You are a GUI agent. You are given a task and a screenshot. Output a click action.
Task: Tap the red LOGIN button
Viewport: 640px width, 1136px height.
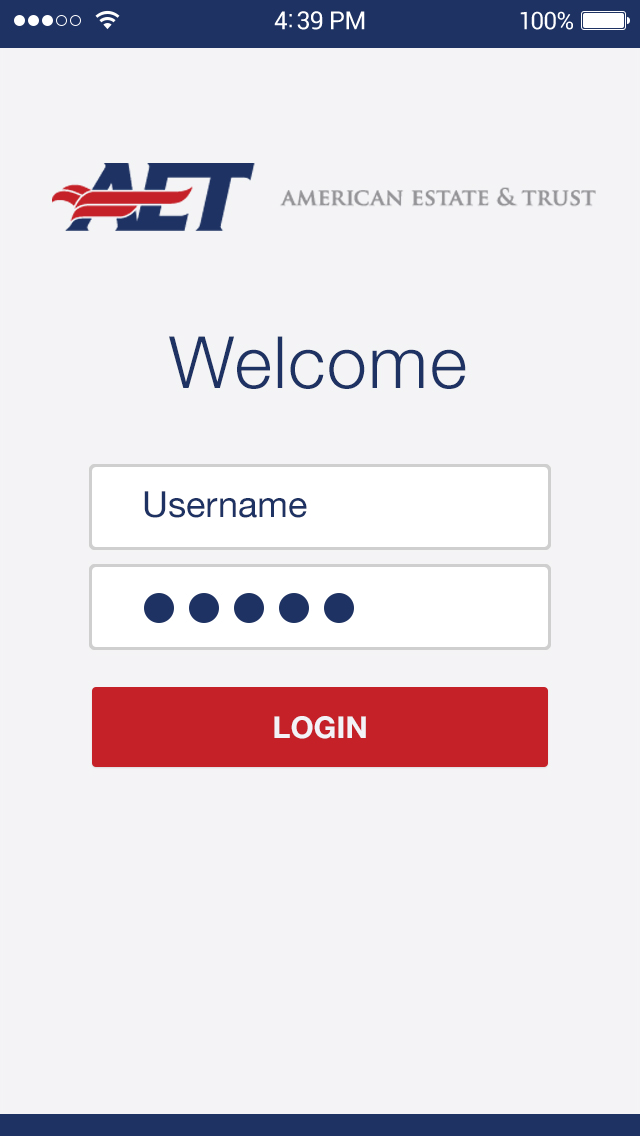[x=320, y=727]
